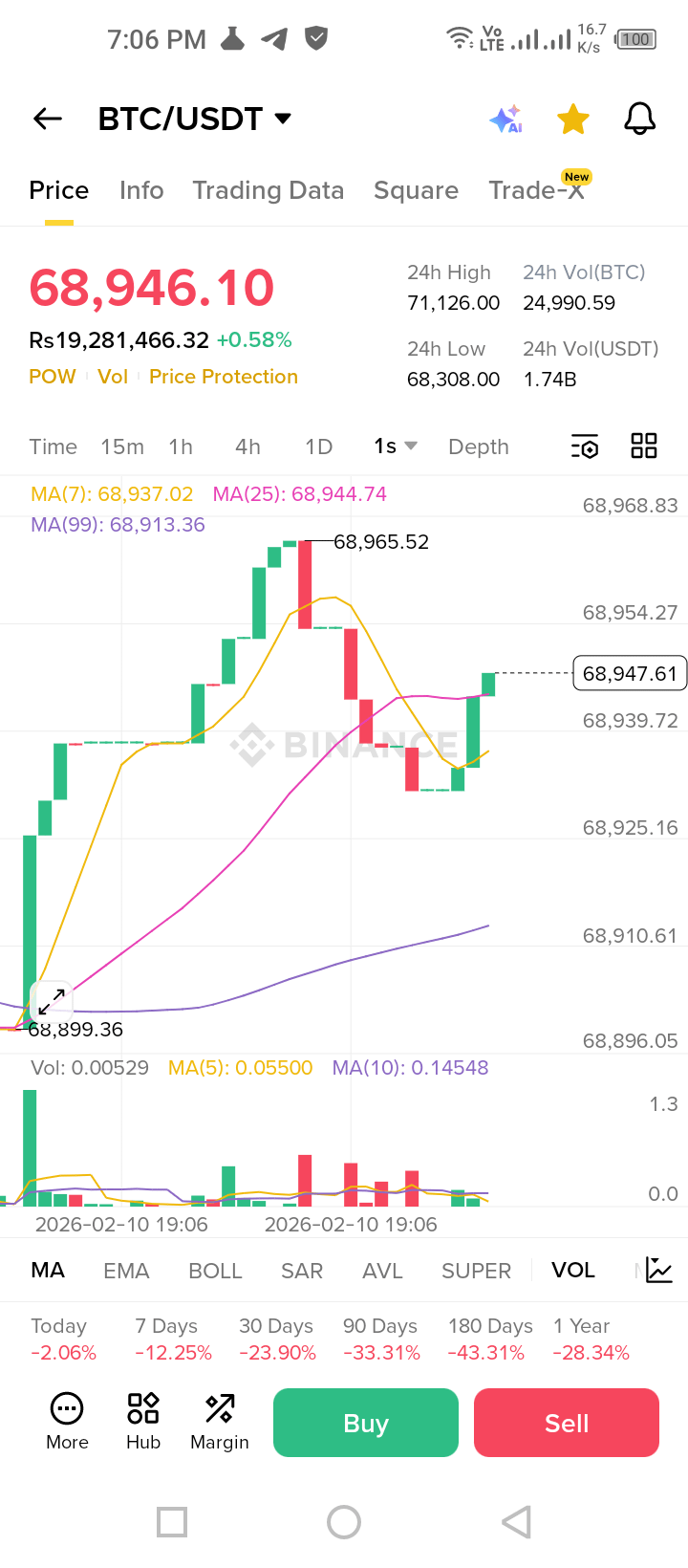Viewport: 688px width, 1568px height.
Task: Select the 15m chart interval
Action: [122, 446]
